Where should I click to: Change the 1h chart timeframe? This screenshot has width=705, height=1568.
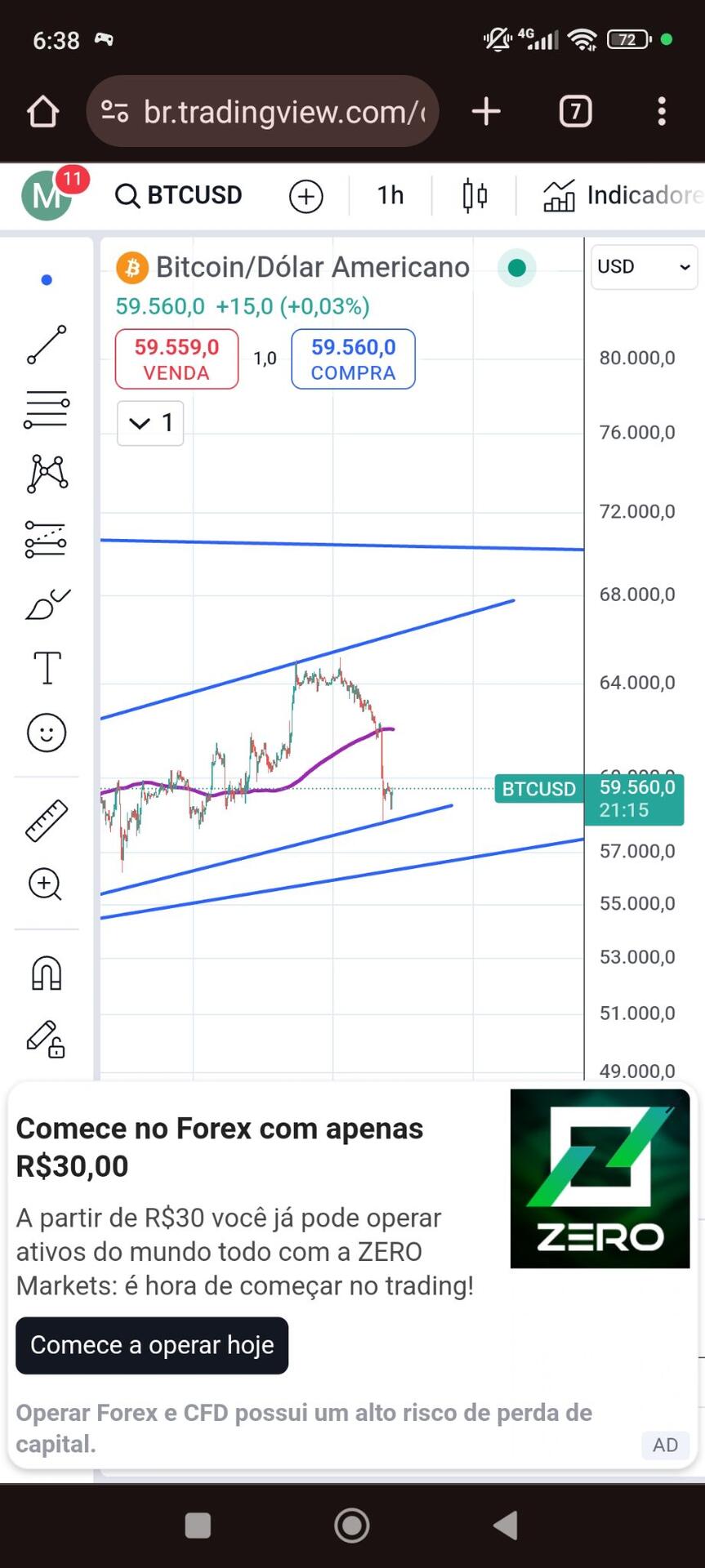pos(390,195)
